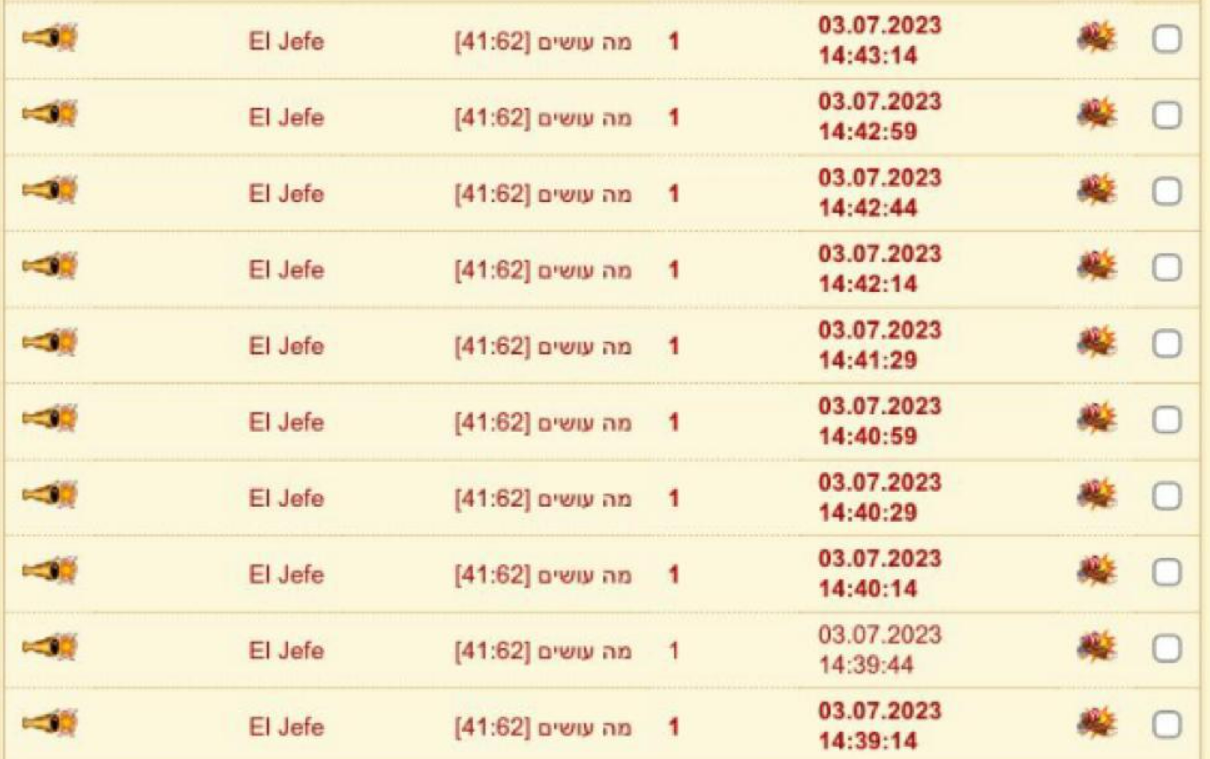Select the checkbox for the 14:43:14 message
Viewport: 1210px width, 759px height.
[x=1167, y=40]
